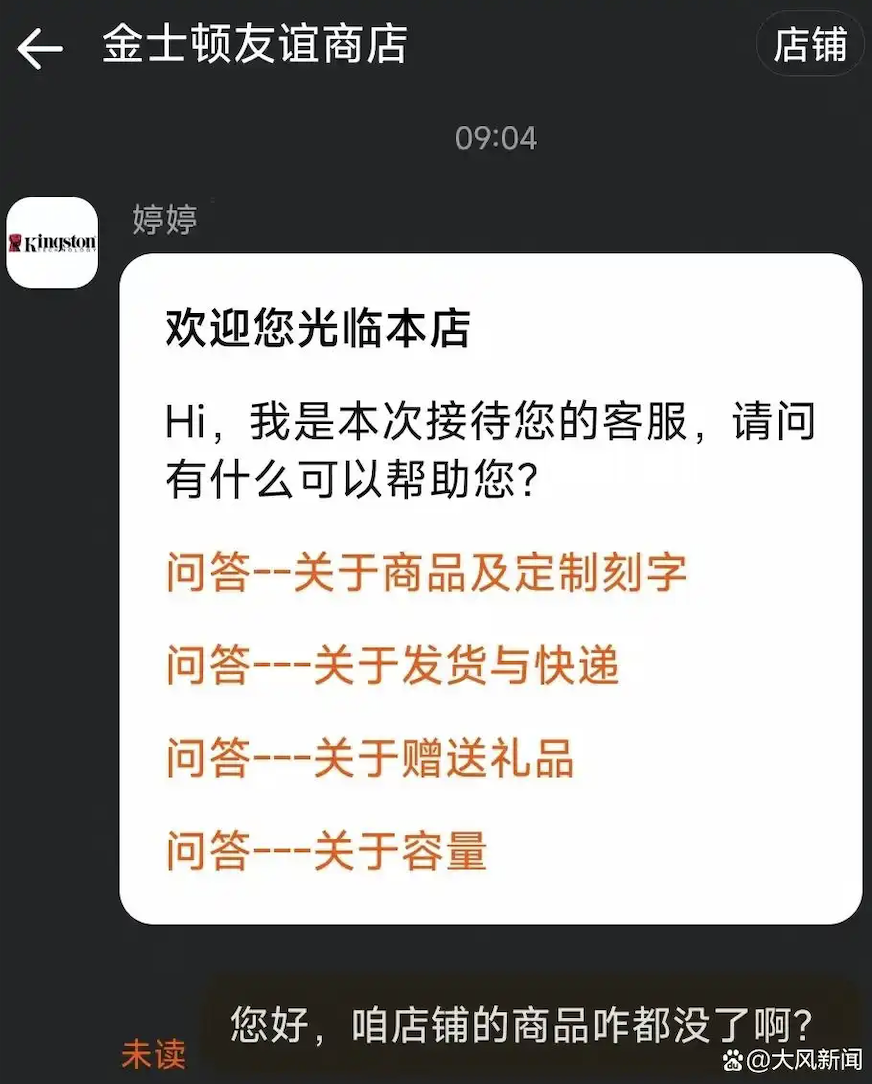Choose 问答---关于赠送礼品

click(x=370, y=758)
